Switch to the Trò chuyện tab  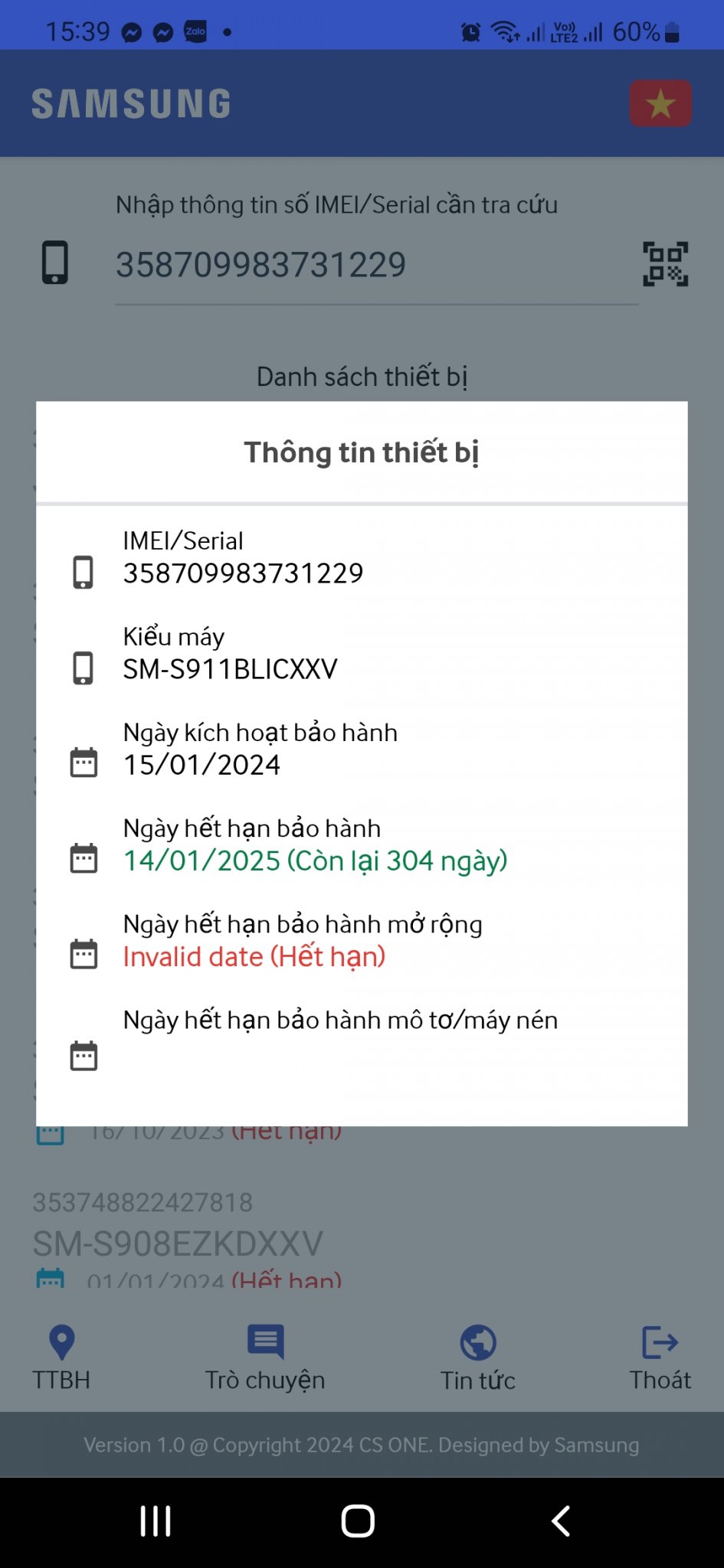[265, 1357]
